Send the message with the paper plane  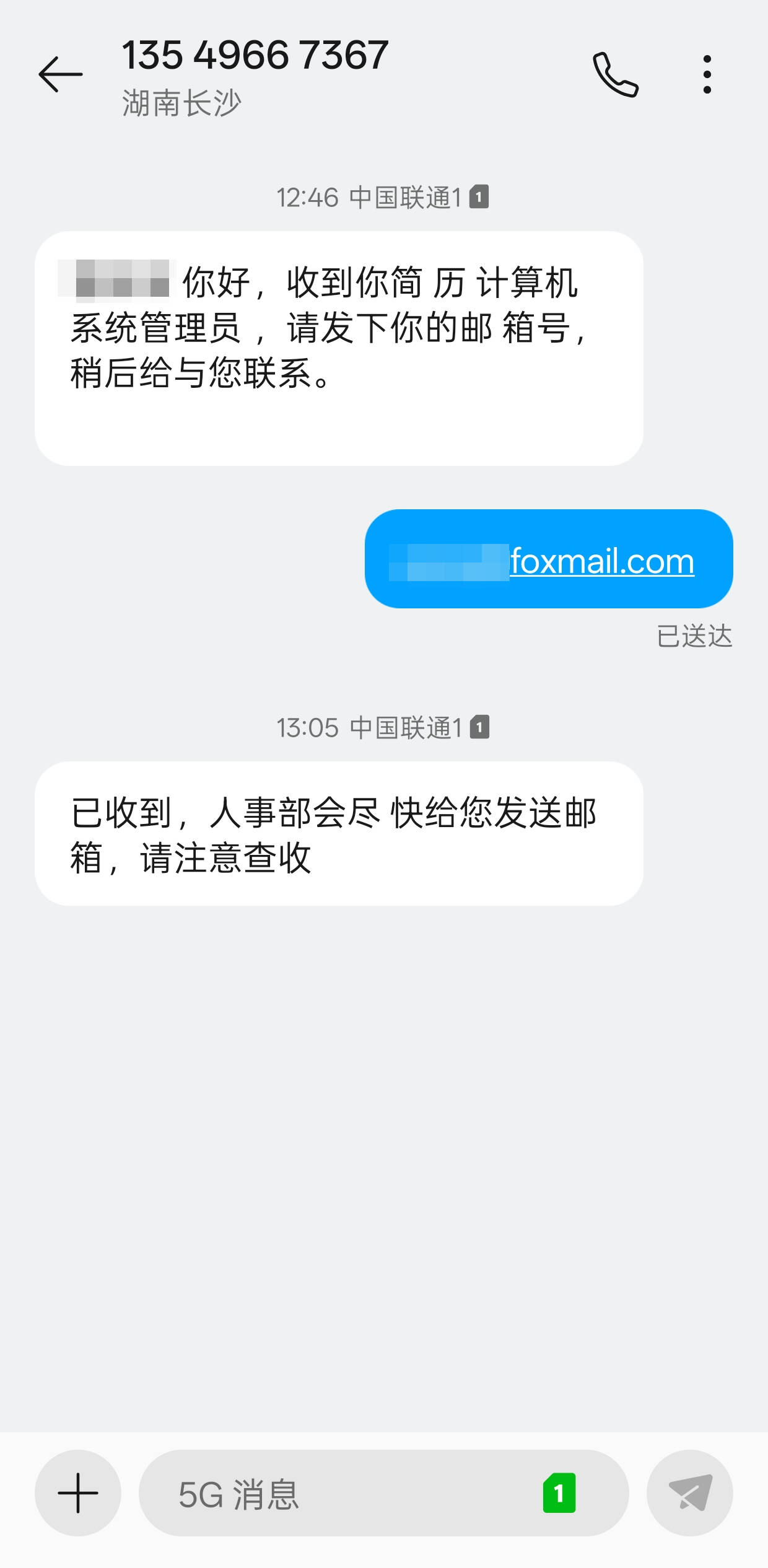(689, 1493)
